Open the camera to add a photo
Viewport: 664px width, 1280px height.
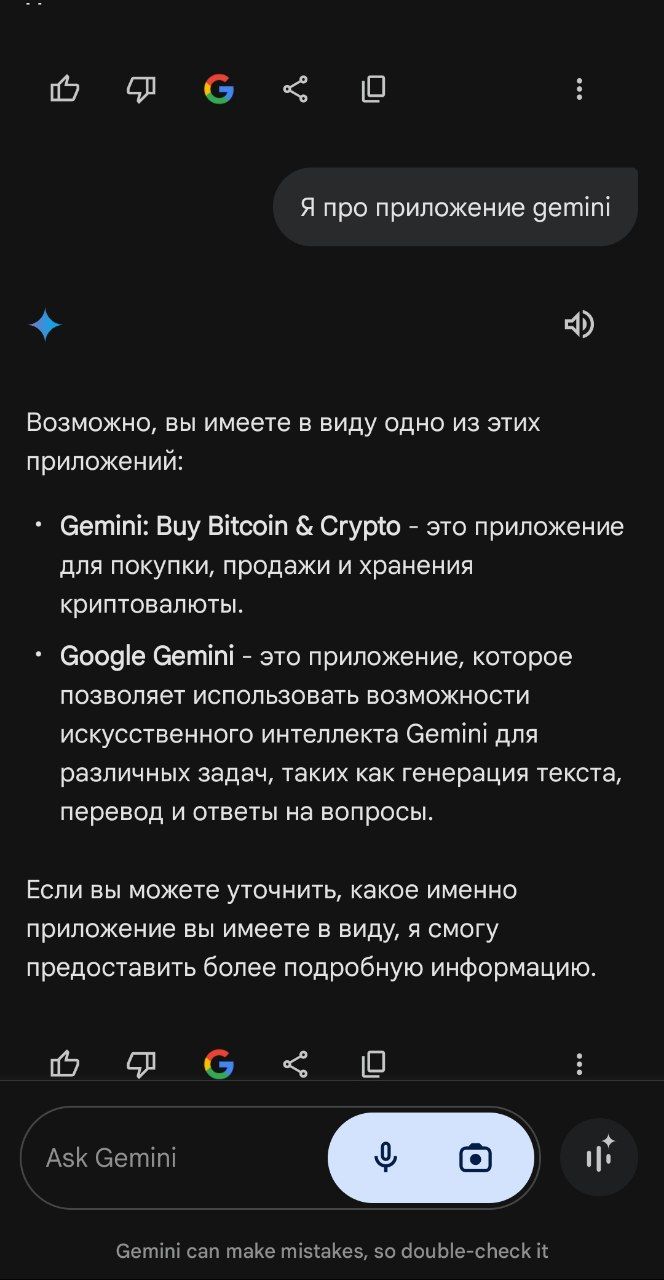pos(475,1158)
